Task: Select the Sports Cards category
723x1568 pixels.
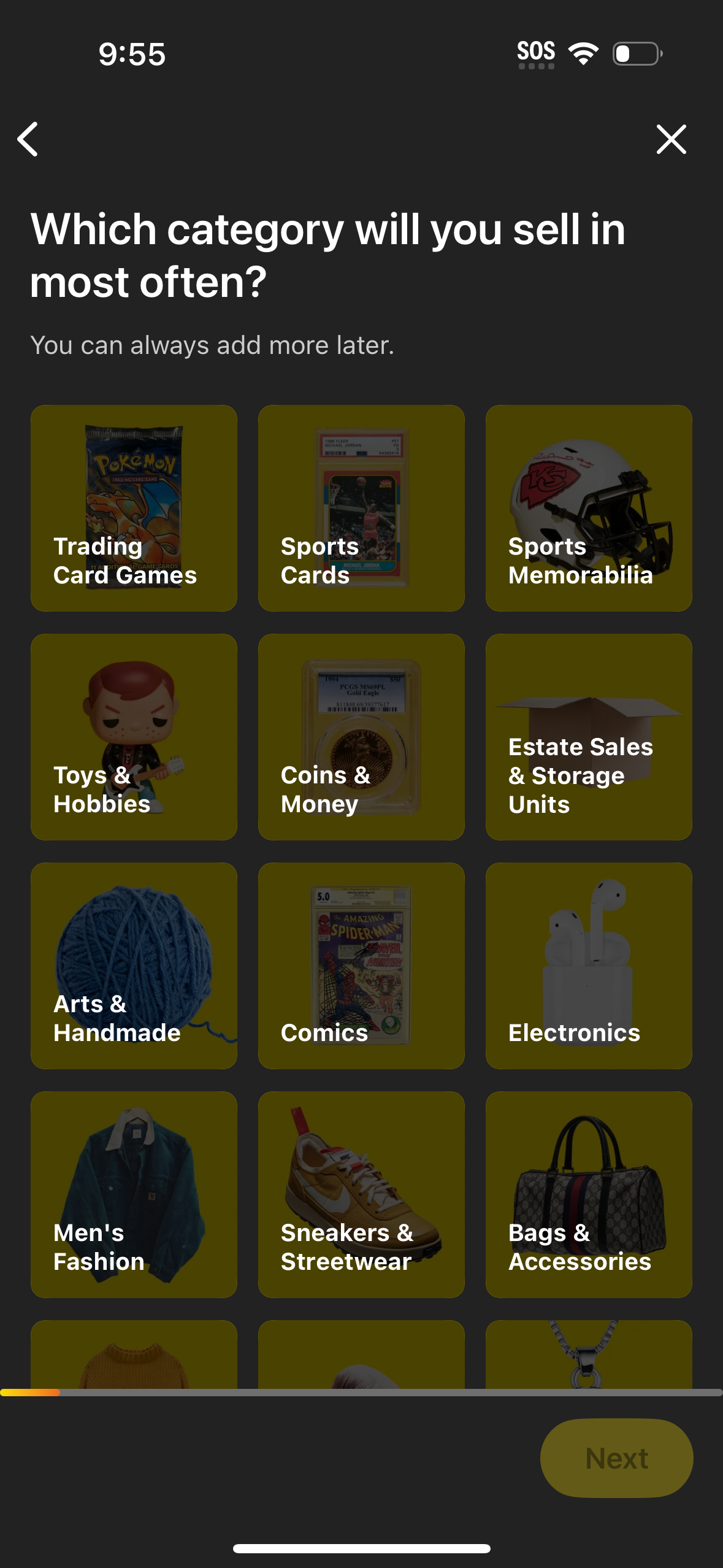Action: [x=361, y=507]
